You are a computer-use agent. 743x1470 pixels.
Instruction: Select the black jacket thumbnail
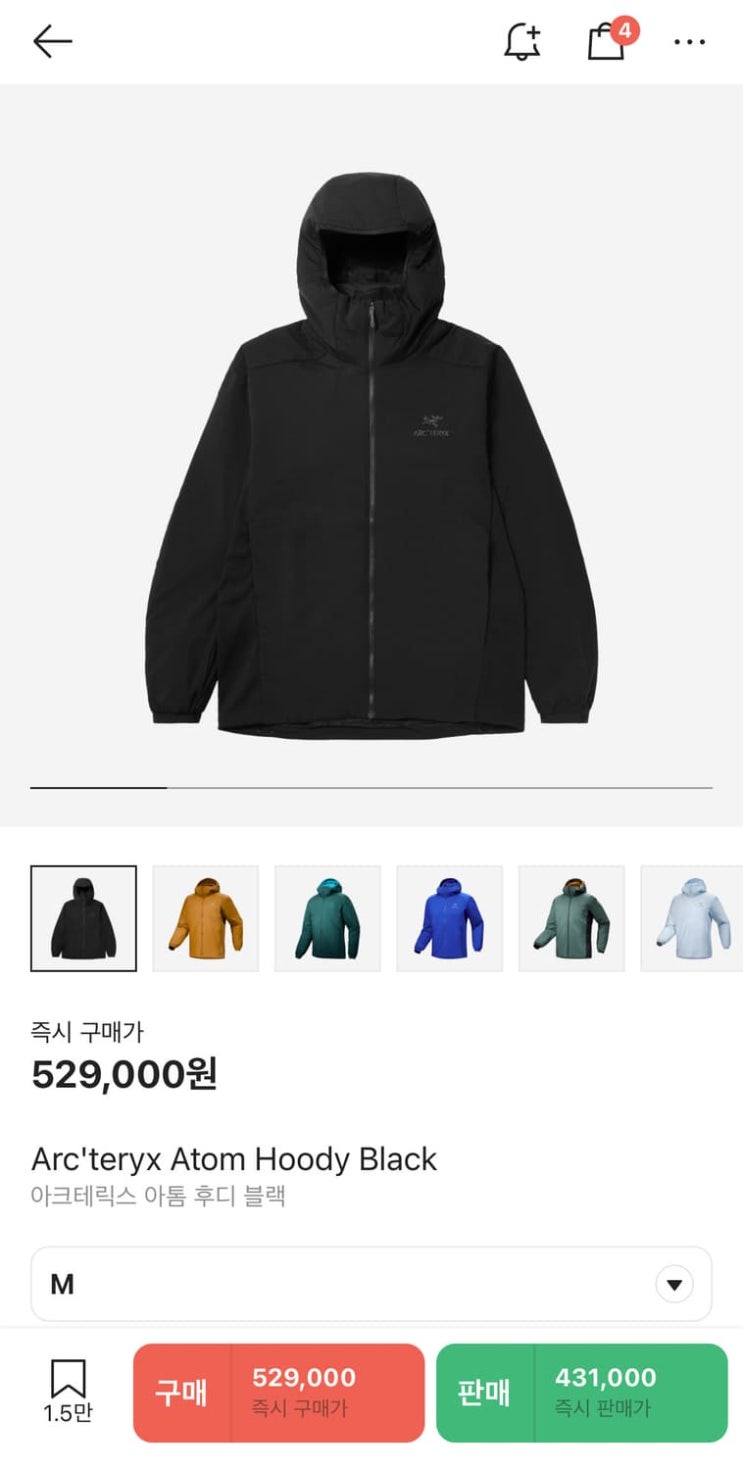tap(84, 918)
